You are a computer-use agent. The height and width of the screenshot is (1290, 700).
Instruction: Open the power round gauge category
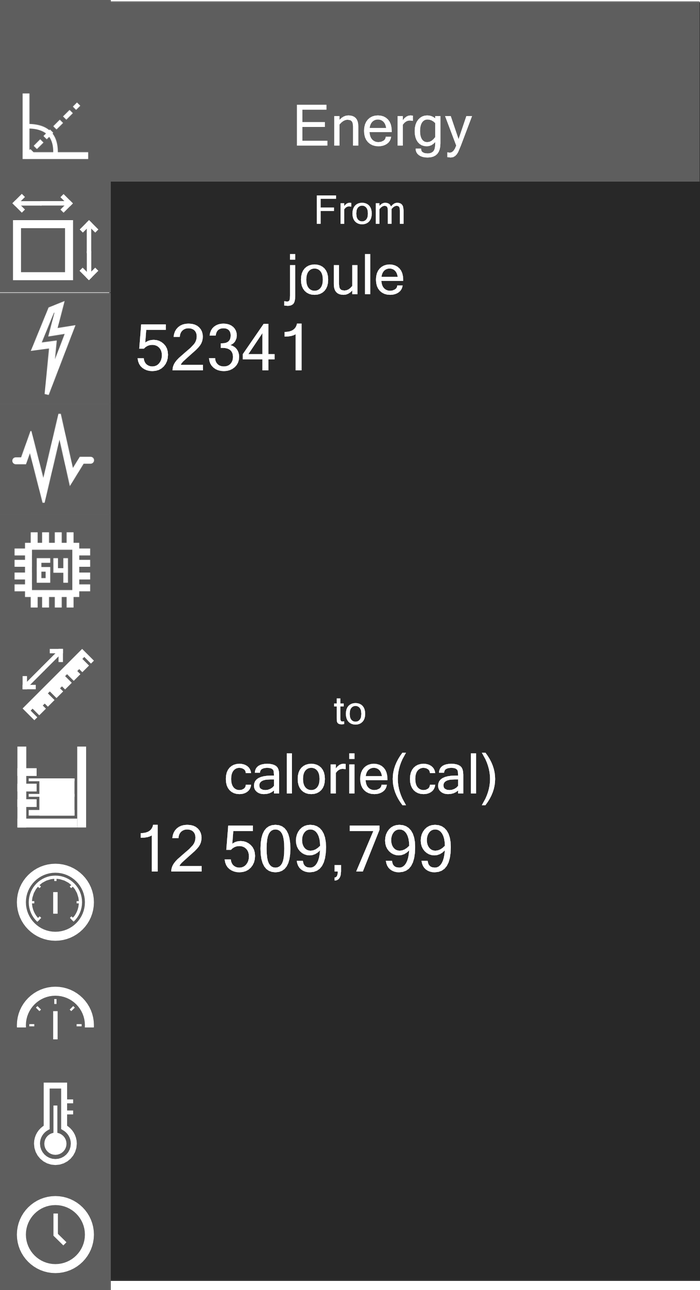pyautogui.click(x=55, y=902)
